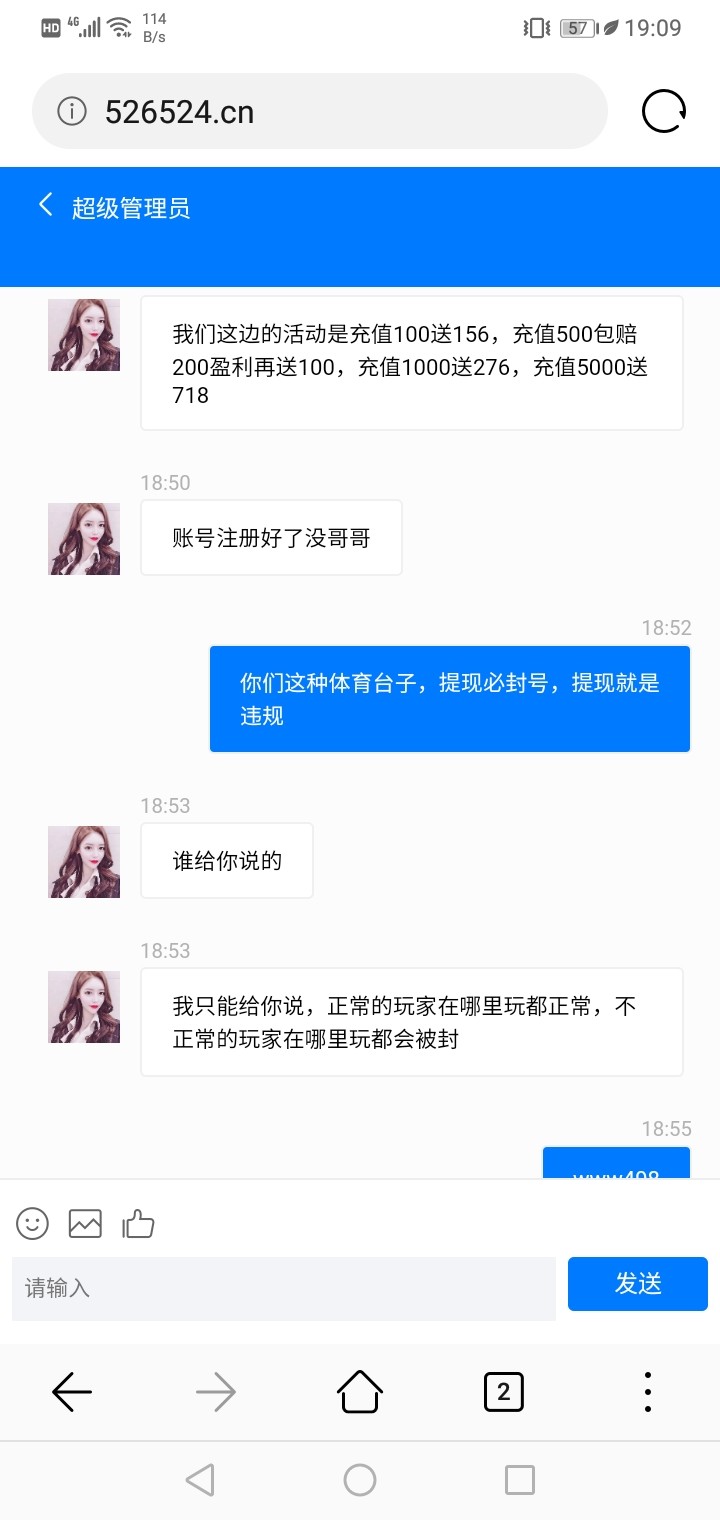Open the emoji picker
720x1520 pixels.
click(x=32, y=1223)
